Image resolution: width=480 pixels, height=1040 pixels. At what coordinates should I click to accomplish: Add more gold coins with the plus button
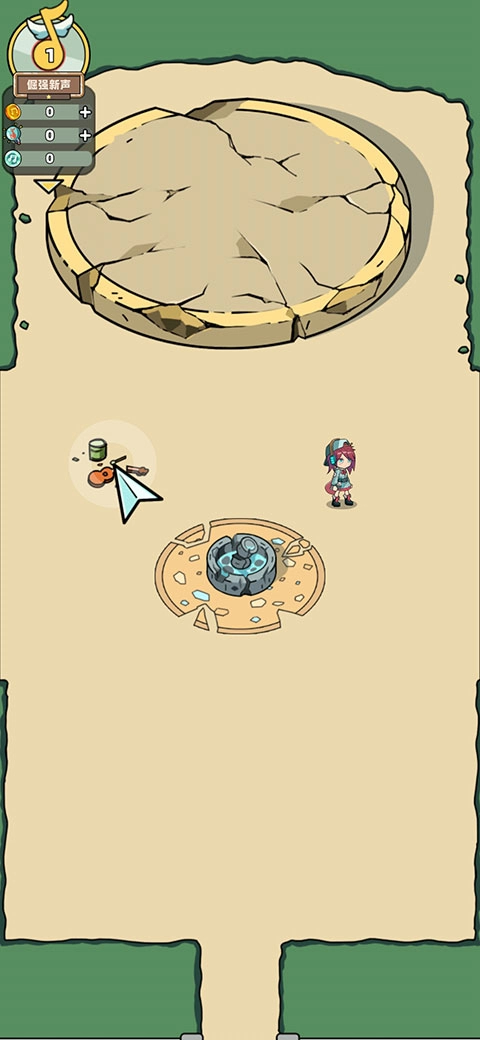85,112
